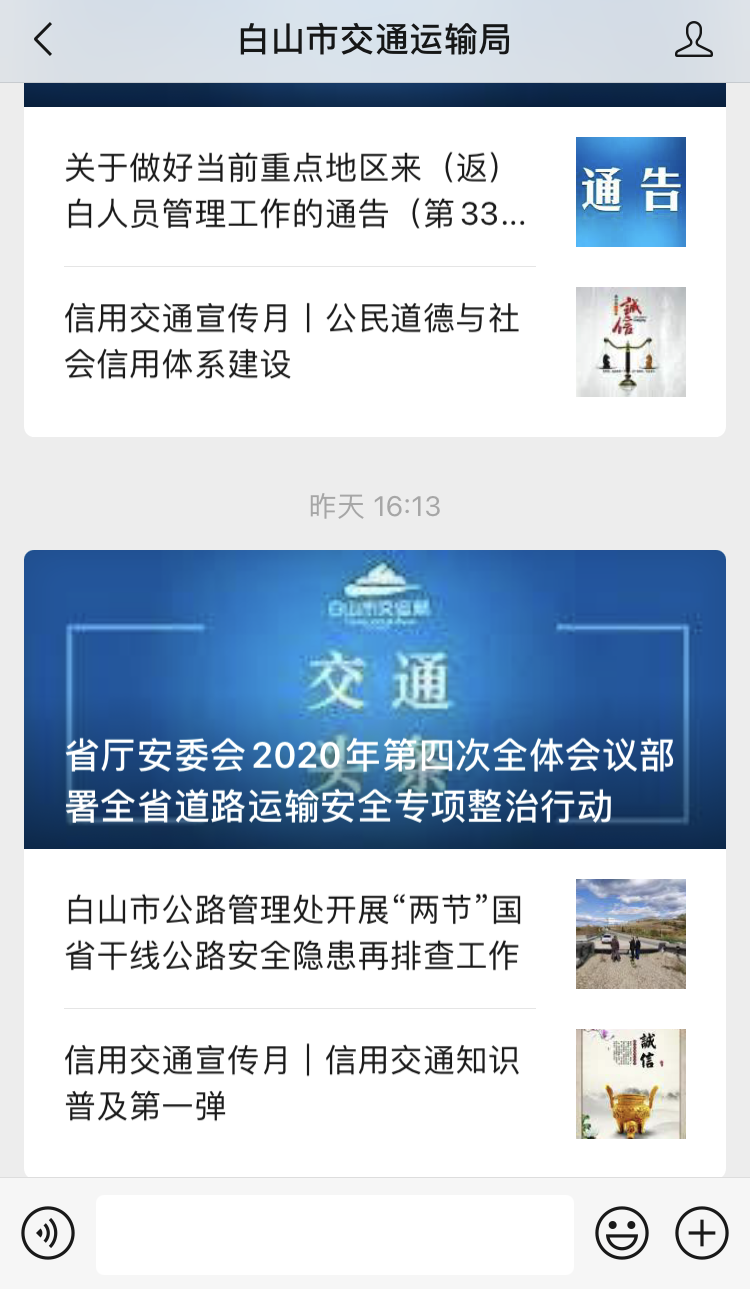Tap the 诚信 scales thumbnail image
750x1289 pixels.
point(630,341)
